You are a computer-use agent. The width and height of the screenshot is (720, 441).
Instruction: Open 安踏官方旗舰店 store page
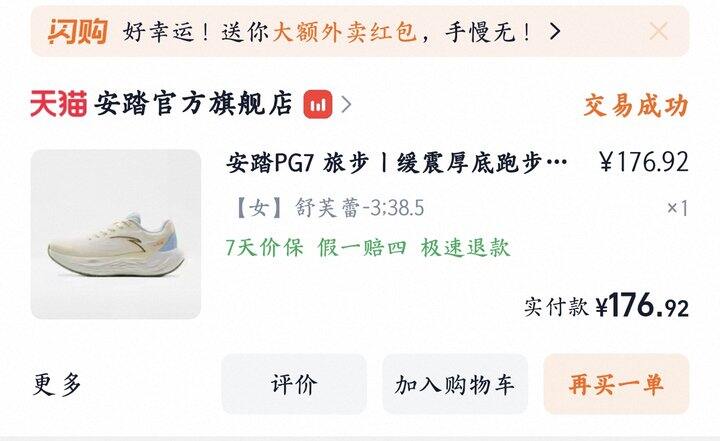click(x=193, y=104)
